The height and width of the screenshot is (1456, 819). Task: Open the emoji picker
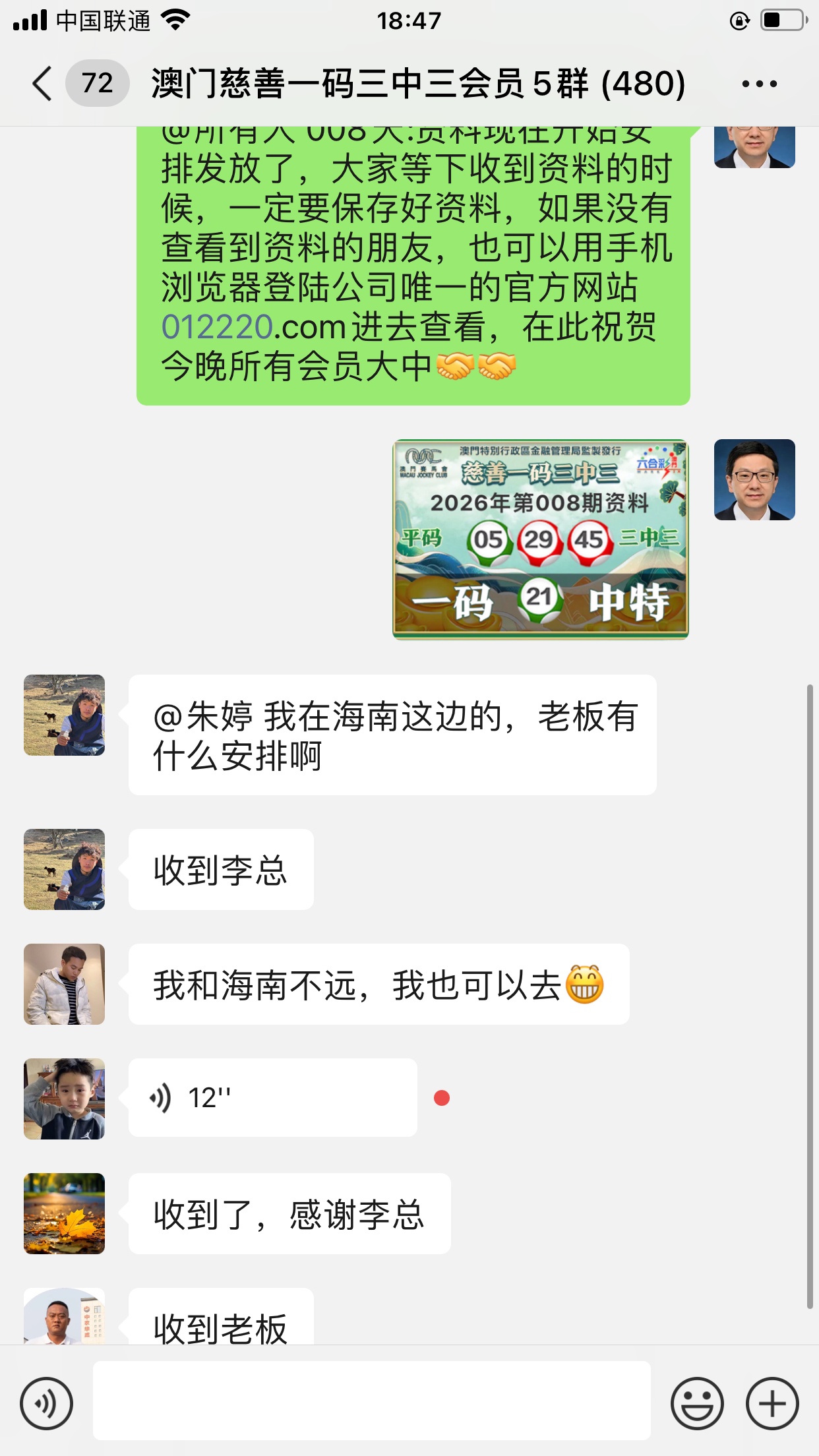[697, 1403]
